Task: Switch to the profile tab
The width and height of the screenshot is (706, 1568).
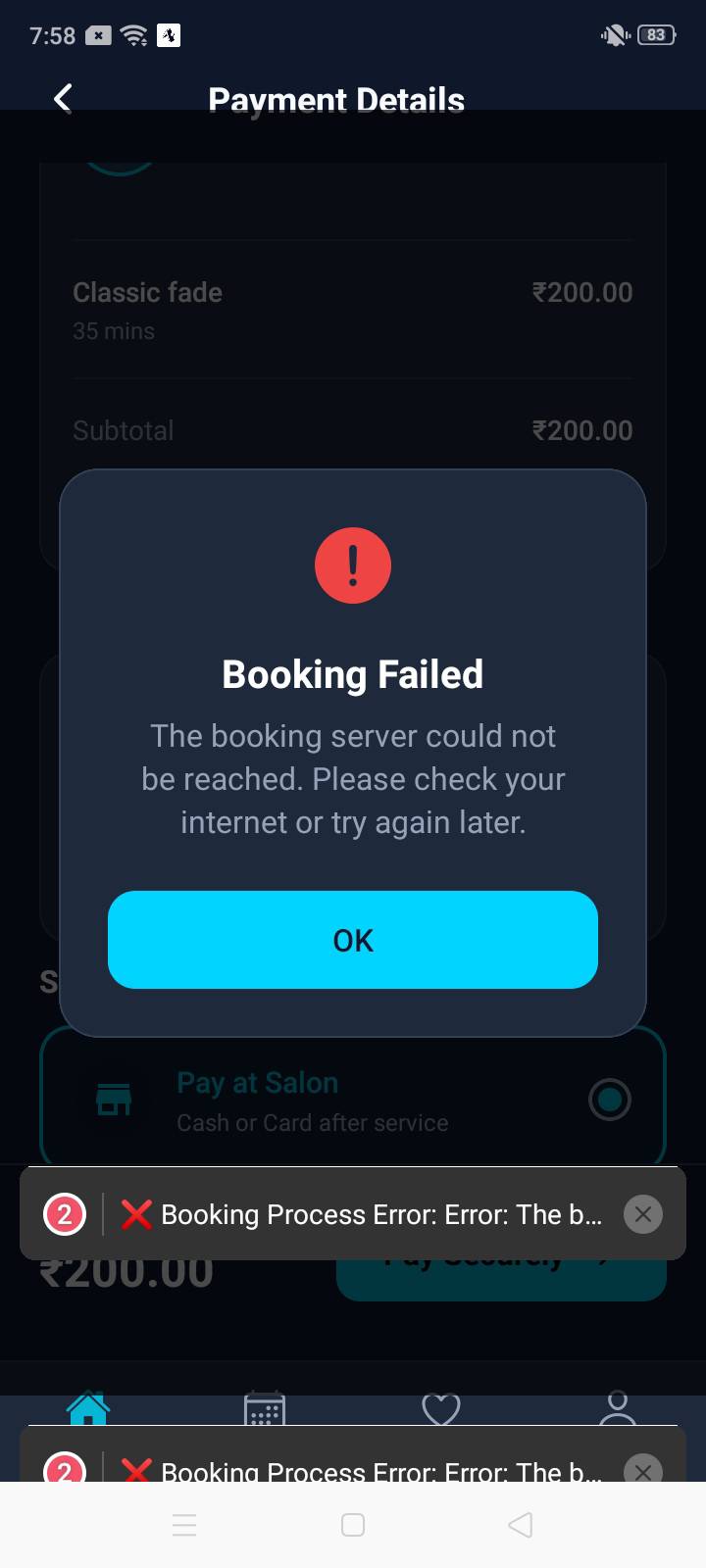Action: click(x=617, y=1407)
